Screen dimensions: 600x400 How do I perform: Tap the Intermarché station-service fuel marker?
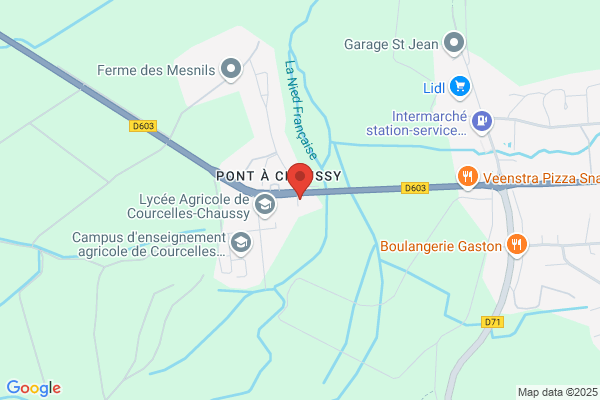482,121
